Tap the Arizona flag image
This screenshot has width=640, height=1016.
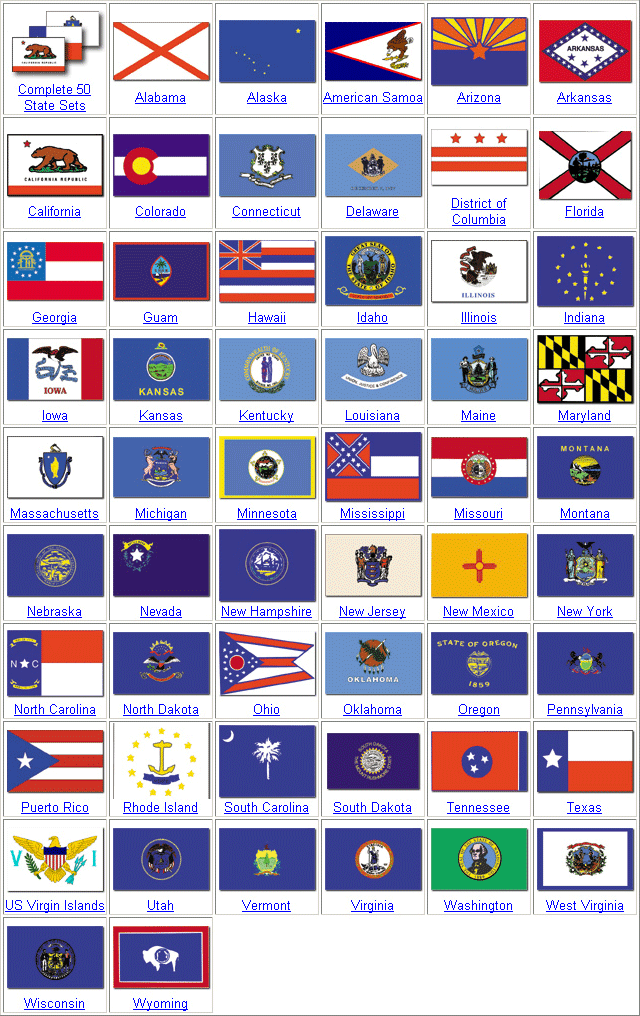[479, 51]
